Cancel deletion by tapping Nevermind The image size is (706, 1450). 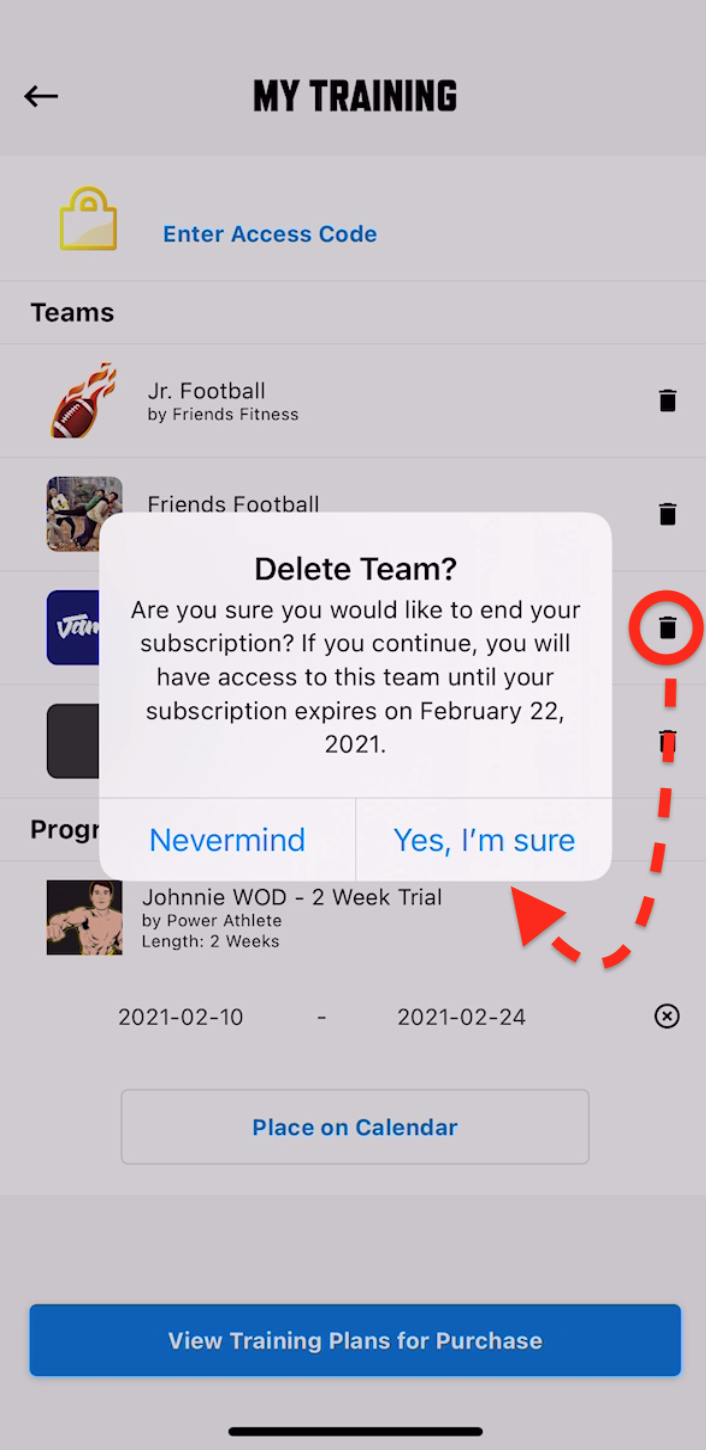click(227, 840)
